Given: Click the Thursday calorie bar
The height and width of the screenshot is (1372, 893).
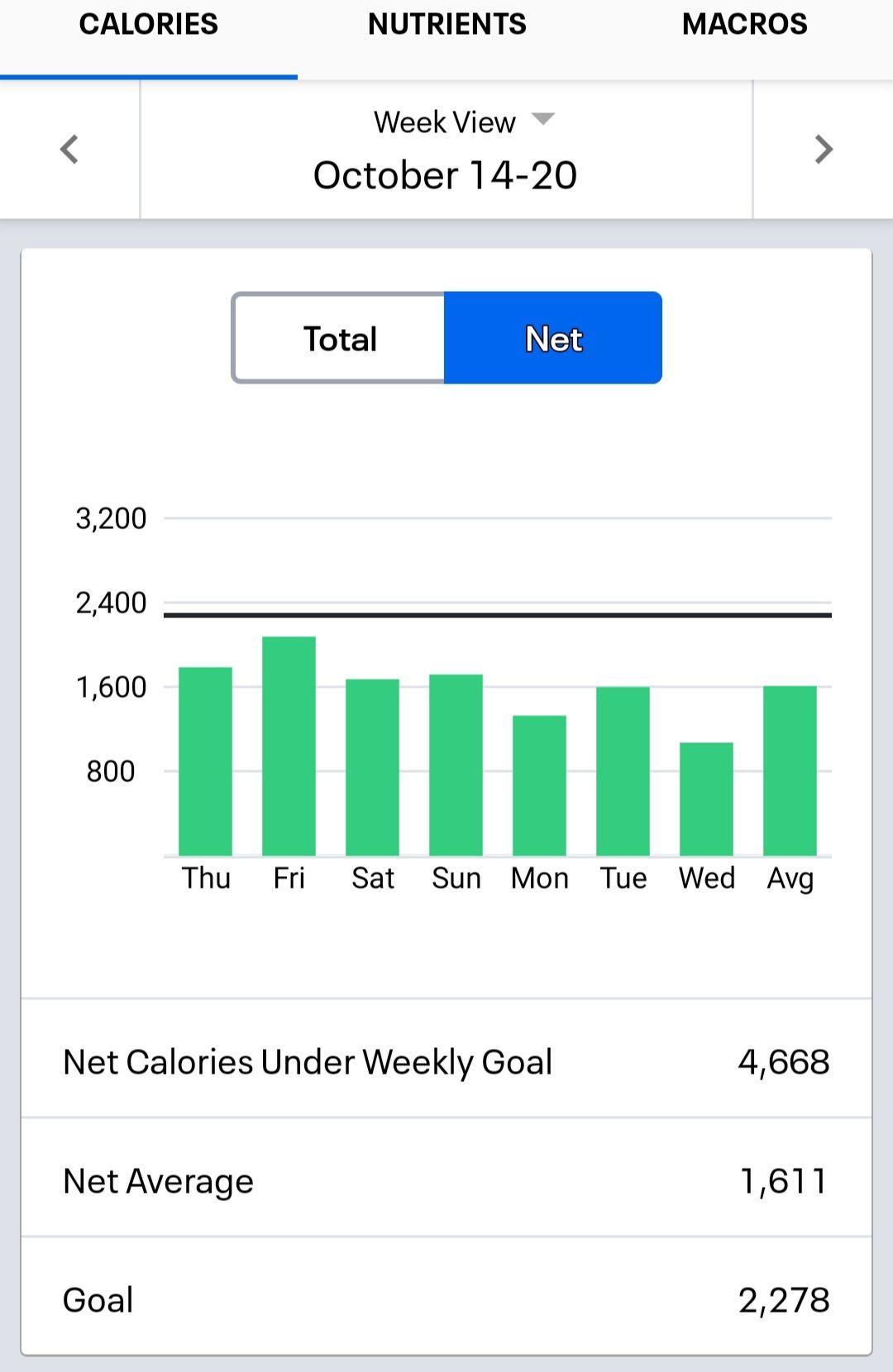Looking at the screenshot, I should click(x=206, y=760).
